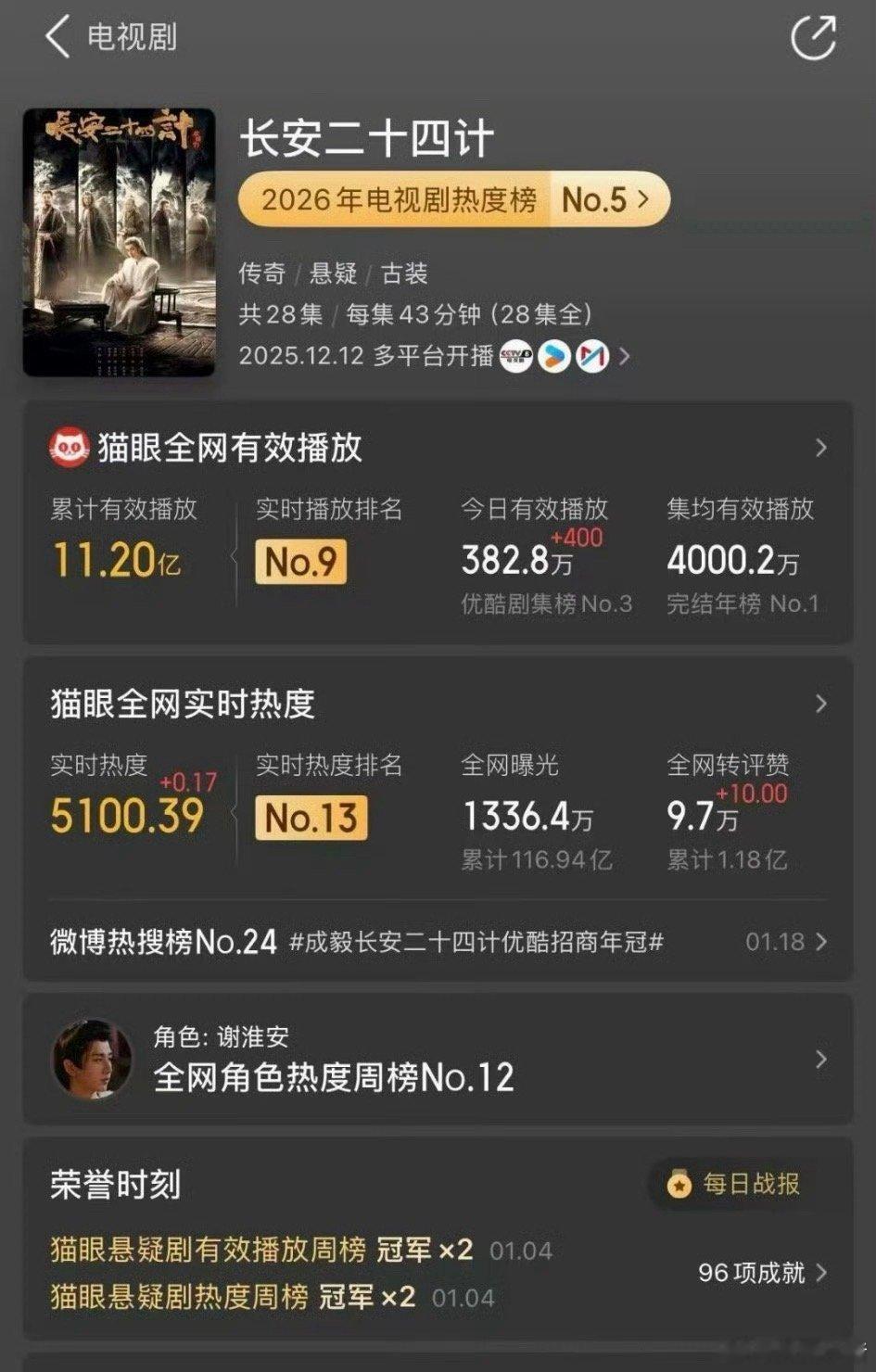The height and width of the screenshot is (1372, 876).
Task: Tap the No.9 playback ranking badge
Action: tap(299, 563)
